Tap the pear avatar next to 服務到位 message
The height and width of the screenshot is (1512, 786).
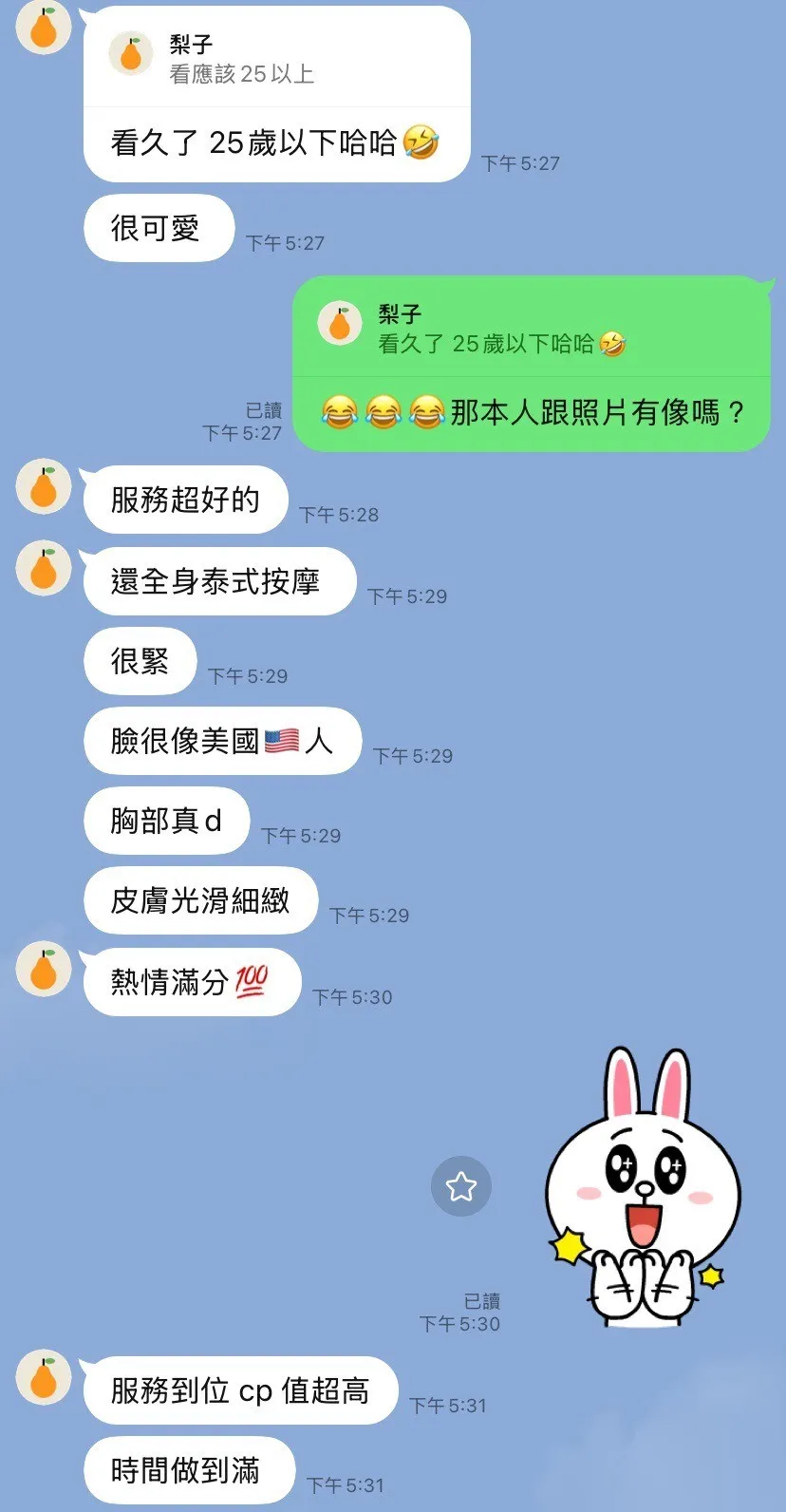[42, 1379]
